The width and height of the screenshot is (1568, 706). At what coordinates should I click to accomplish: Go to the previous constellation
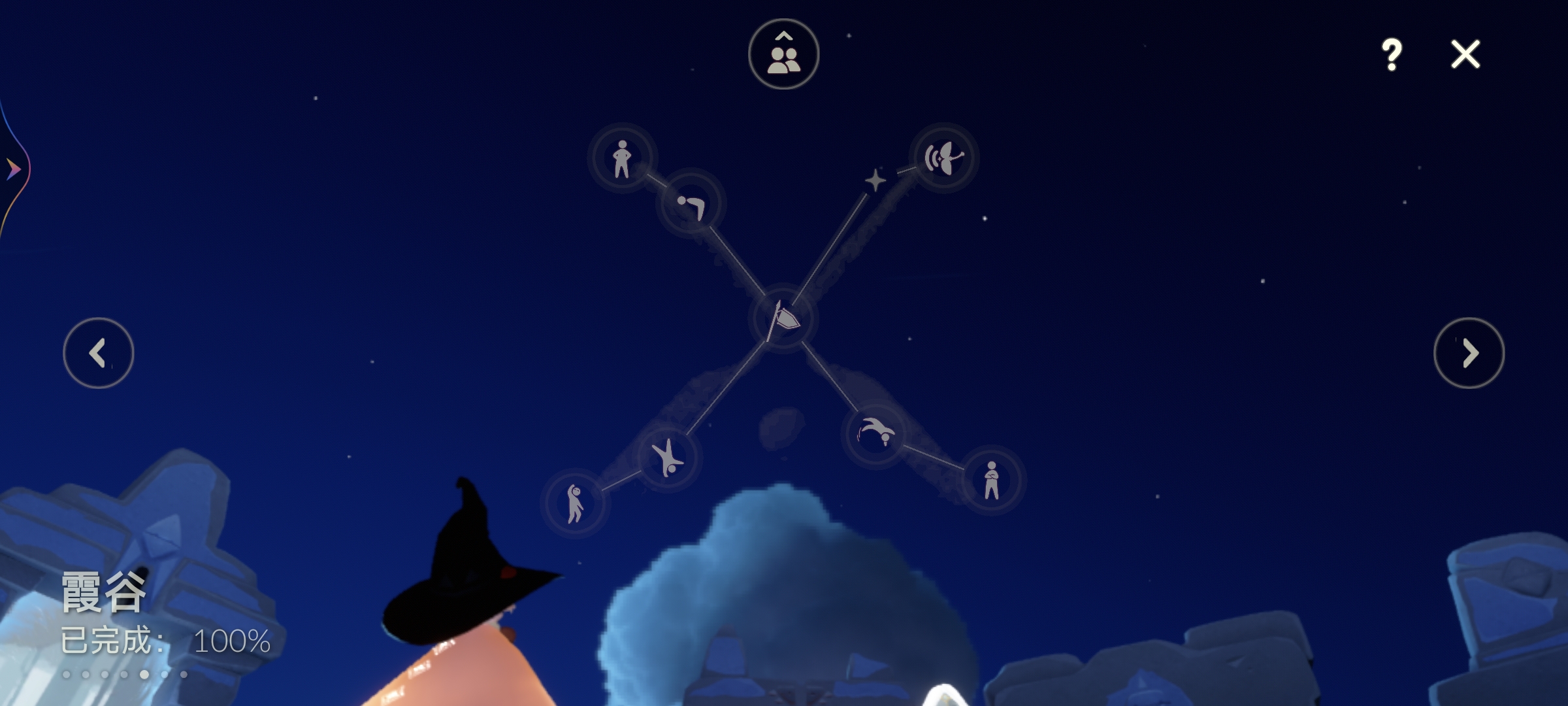coord(99,353)
